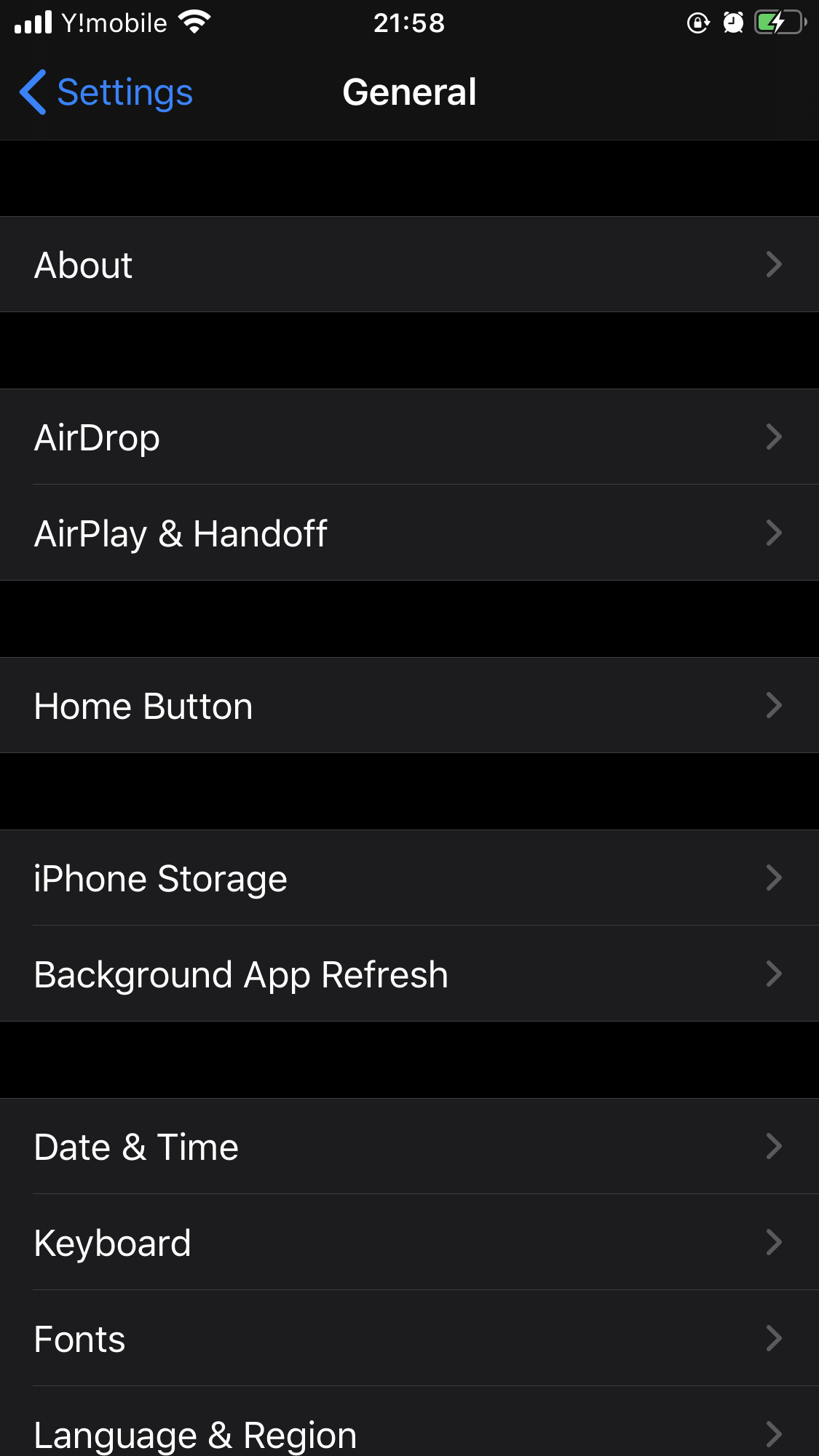
Task: Open the About row
Action: point(409,265)
